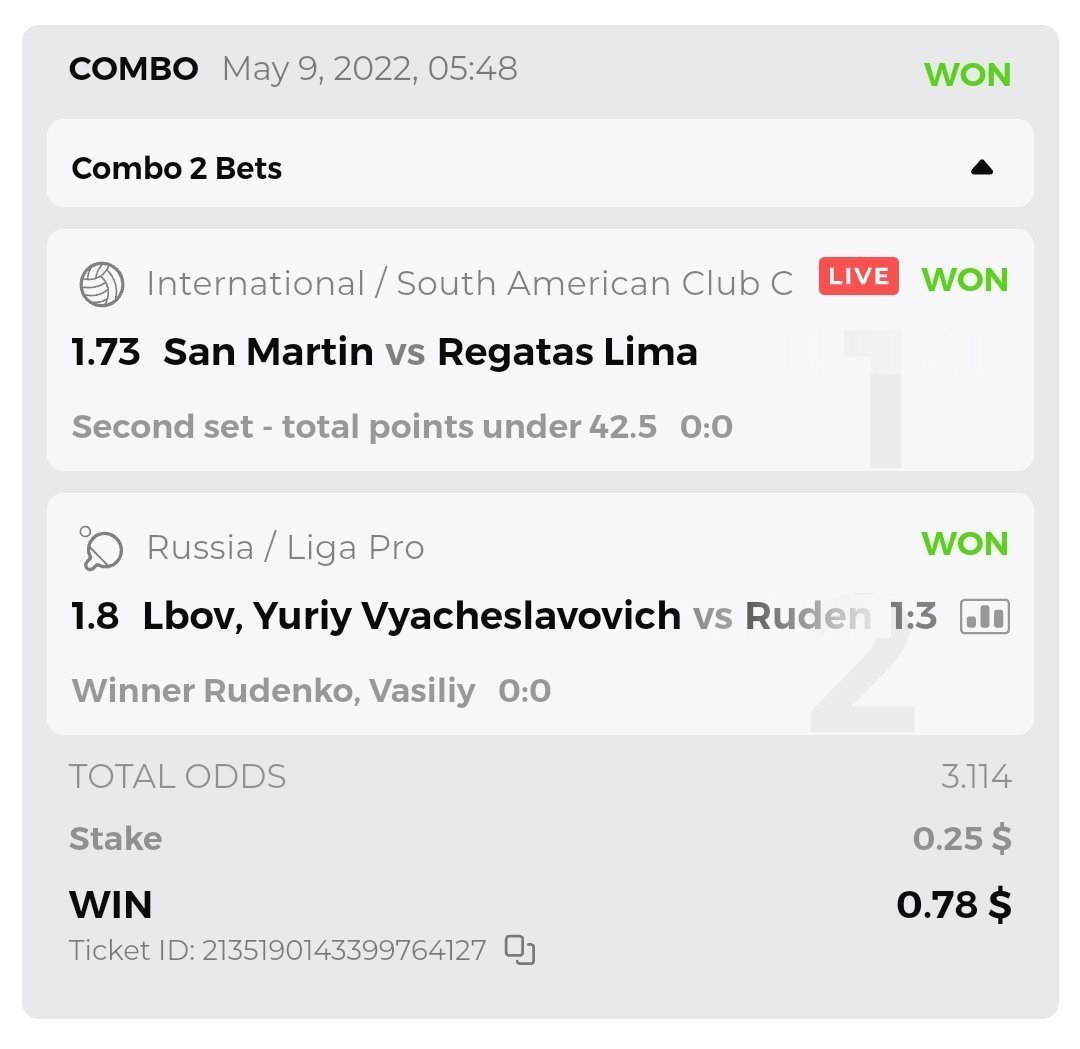Open San Martin vs Regatas Lima bet
The image size is (1080, 1049).
point(430,352)
